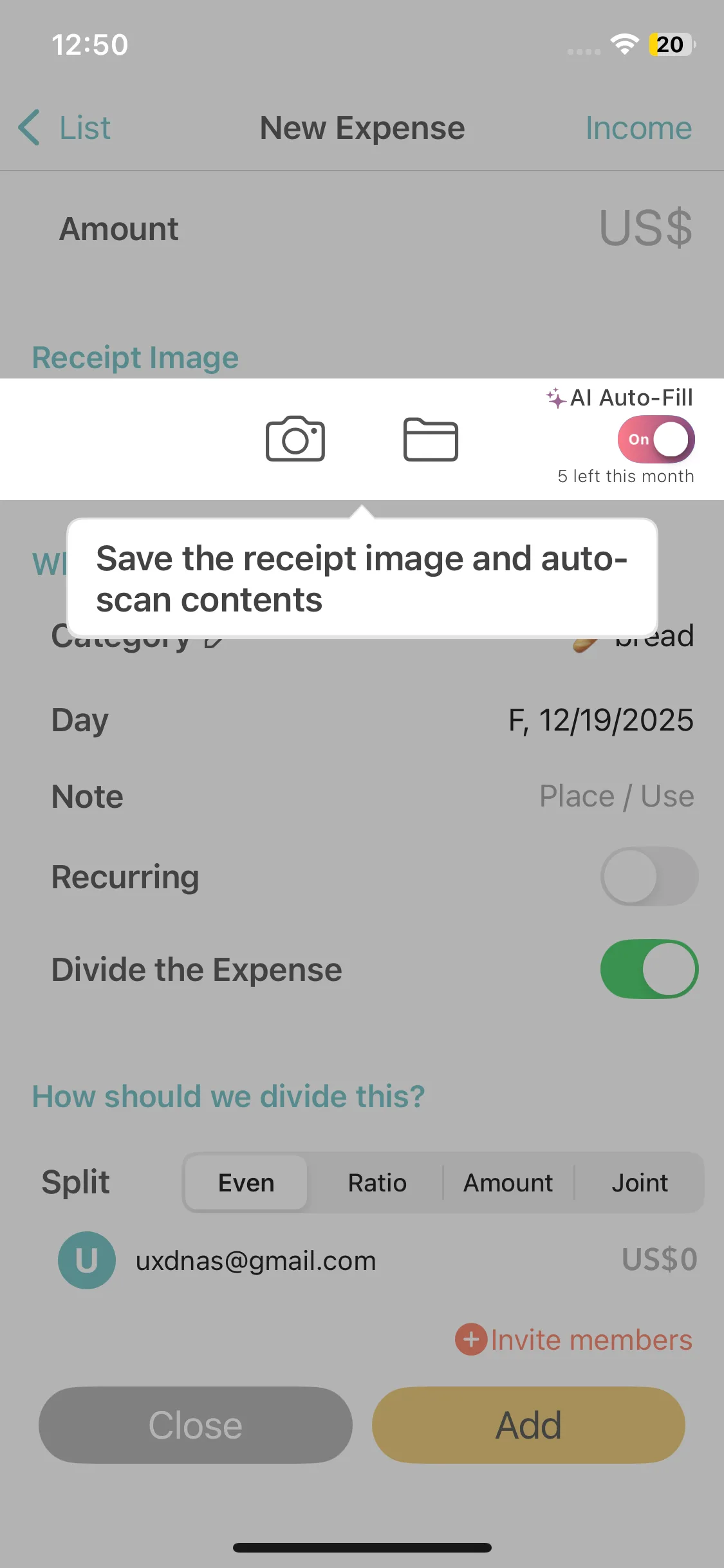Image resolution: width=724 pixels, height=1568 pixels.
Task: Add a note for place or use
Action: [362, 796]
